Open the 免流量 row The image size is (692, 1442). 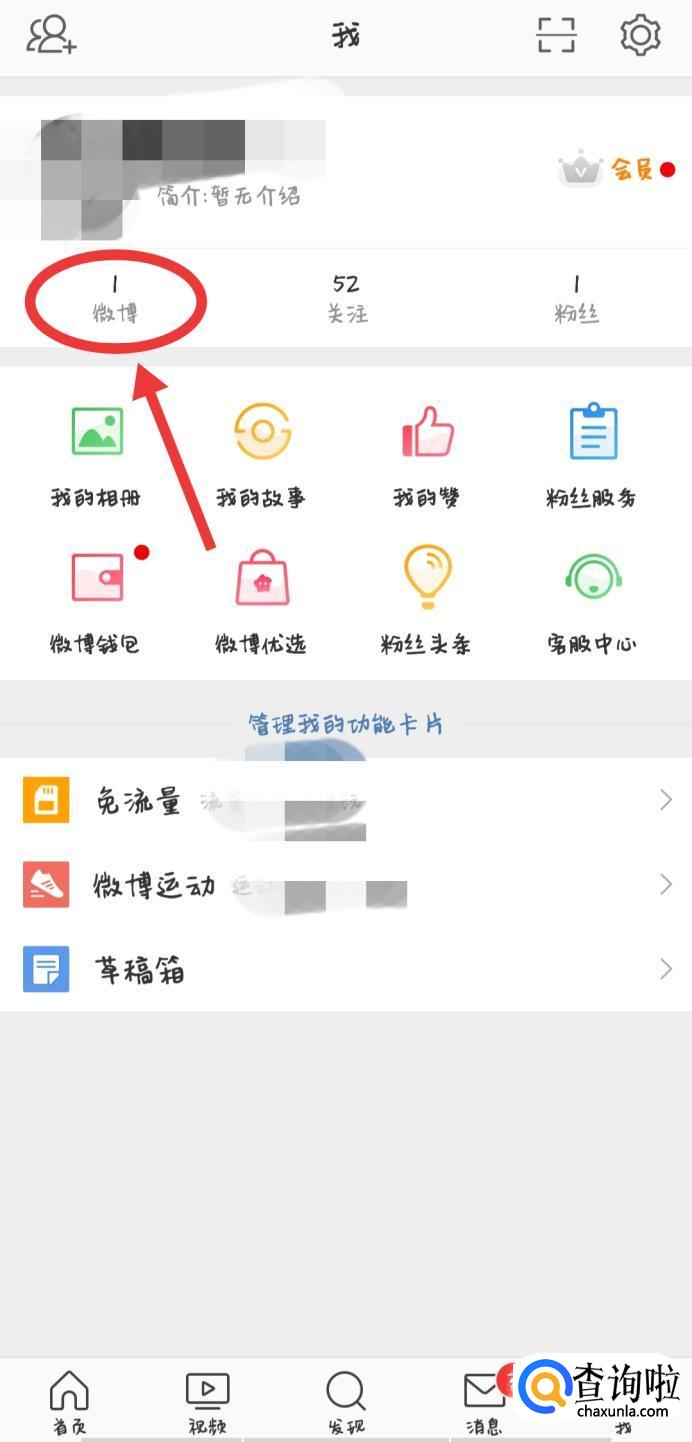coord(346,801)
